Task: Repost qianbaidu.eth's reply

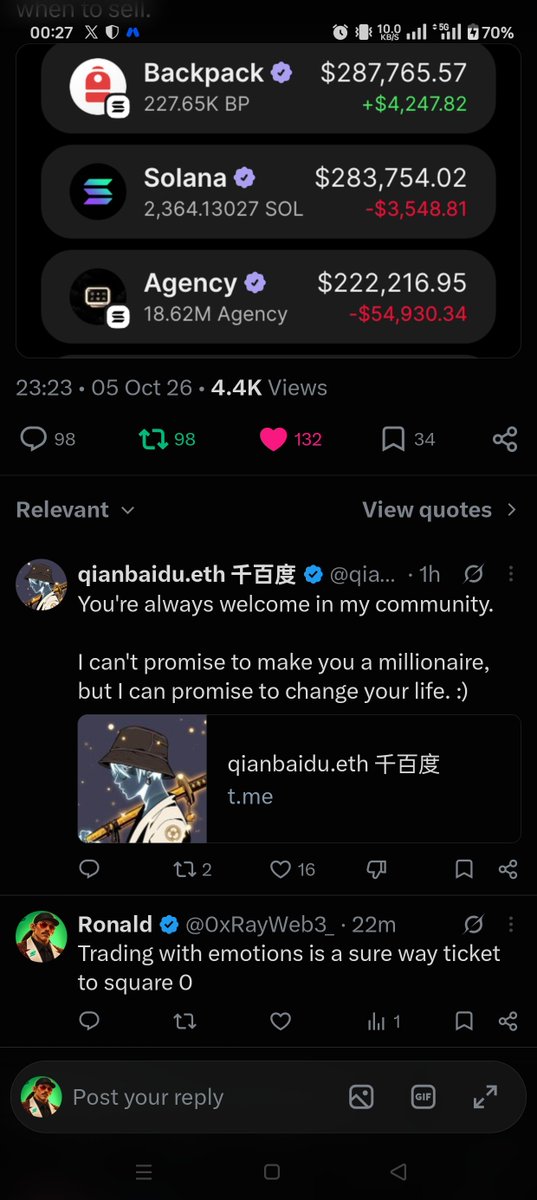Action: [x=184, y=869]
